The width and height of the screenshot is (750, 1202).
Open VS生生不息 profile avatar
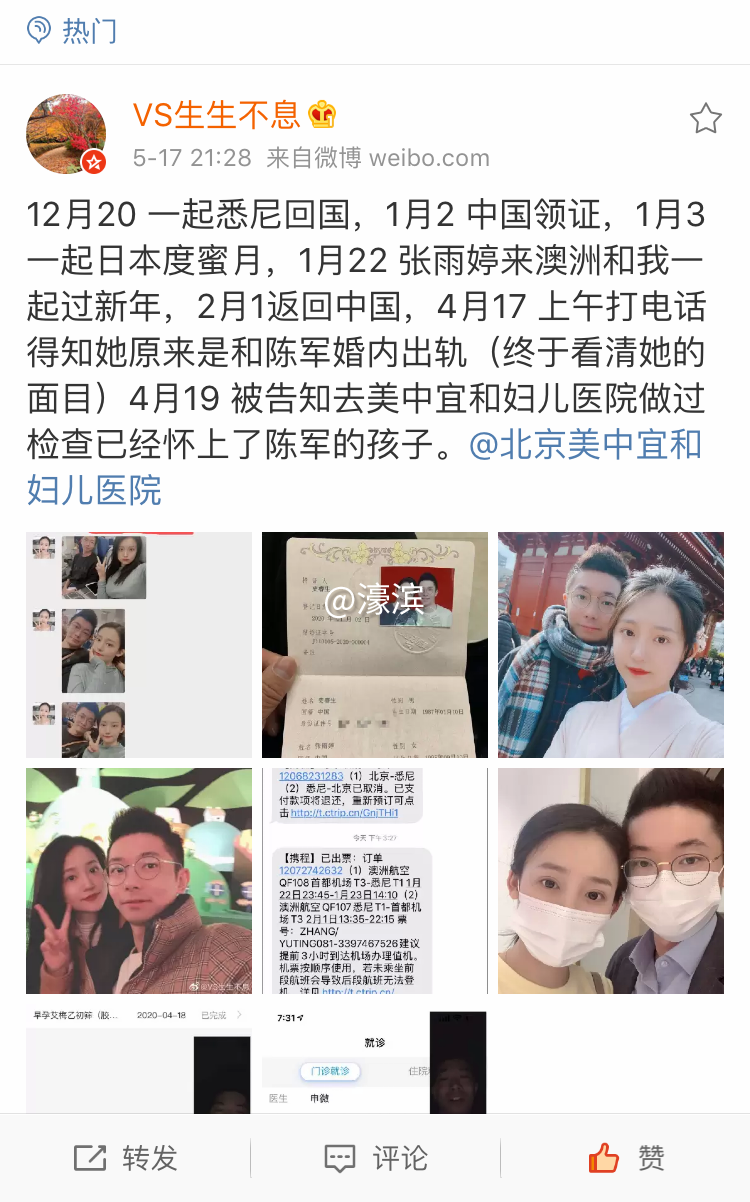coord(66,134)
